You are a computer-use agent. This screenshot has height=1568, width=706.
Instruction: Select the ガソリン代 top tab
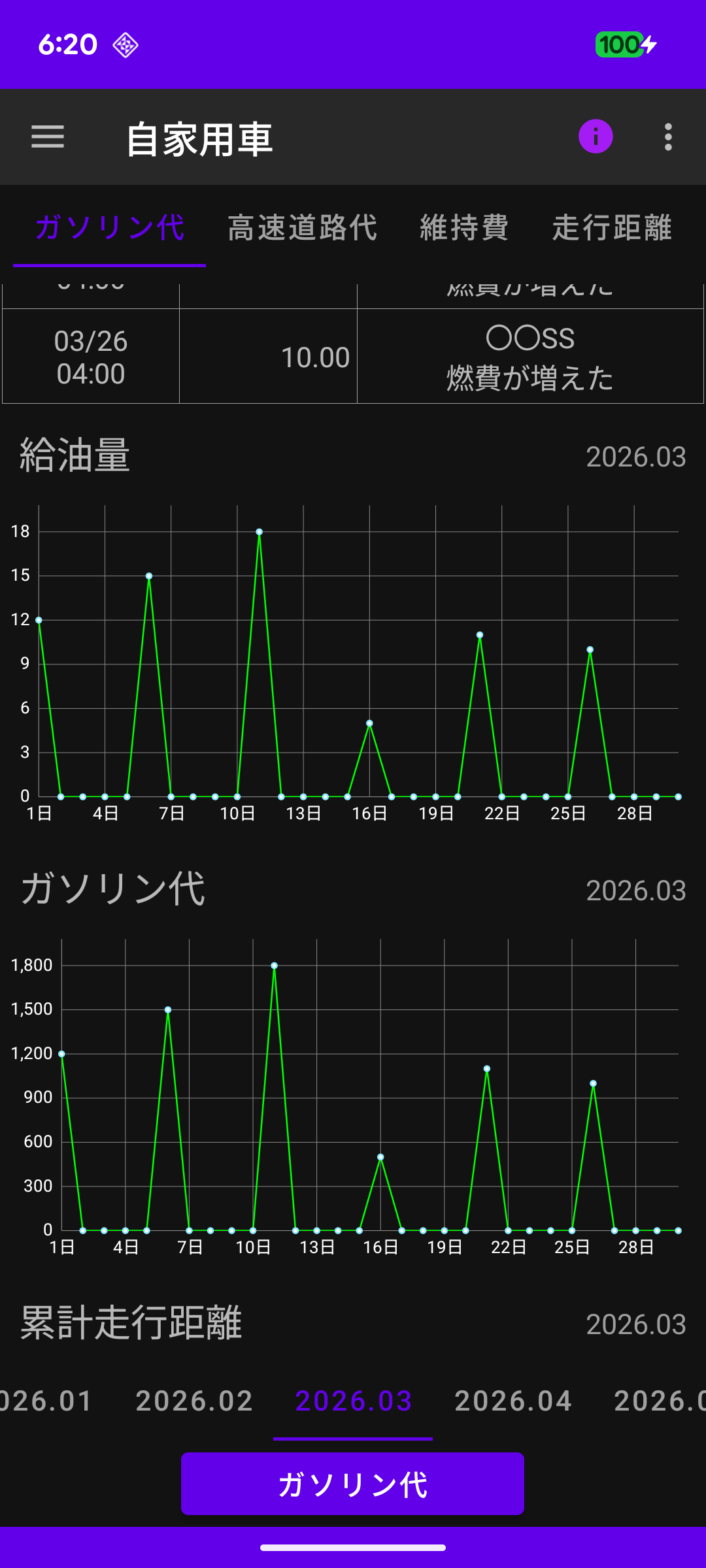(x=110, y=228)
